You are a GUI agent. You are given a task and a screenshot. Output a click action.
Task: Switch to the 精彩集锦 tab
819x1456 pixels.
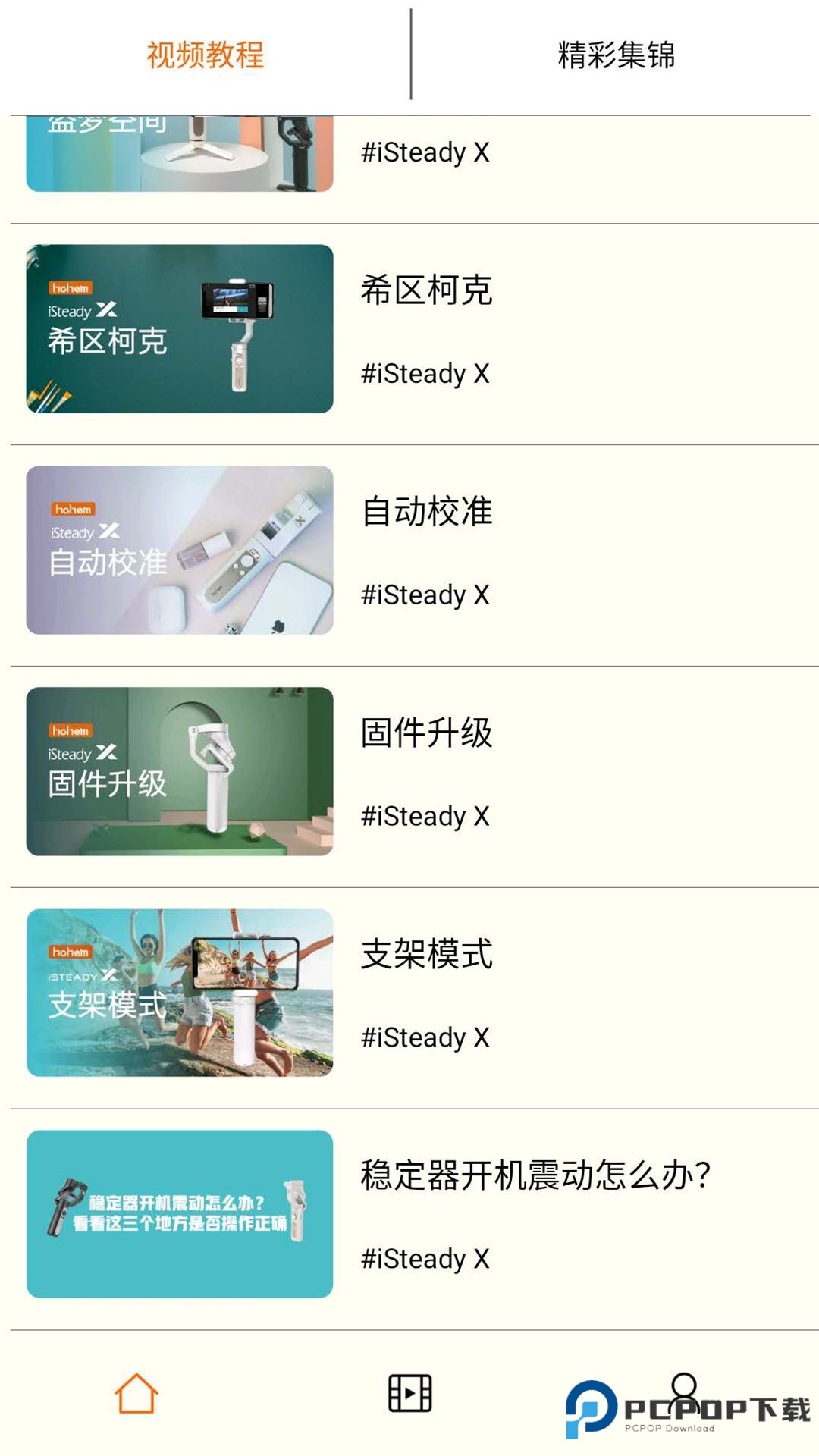614,53
